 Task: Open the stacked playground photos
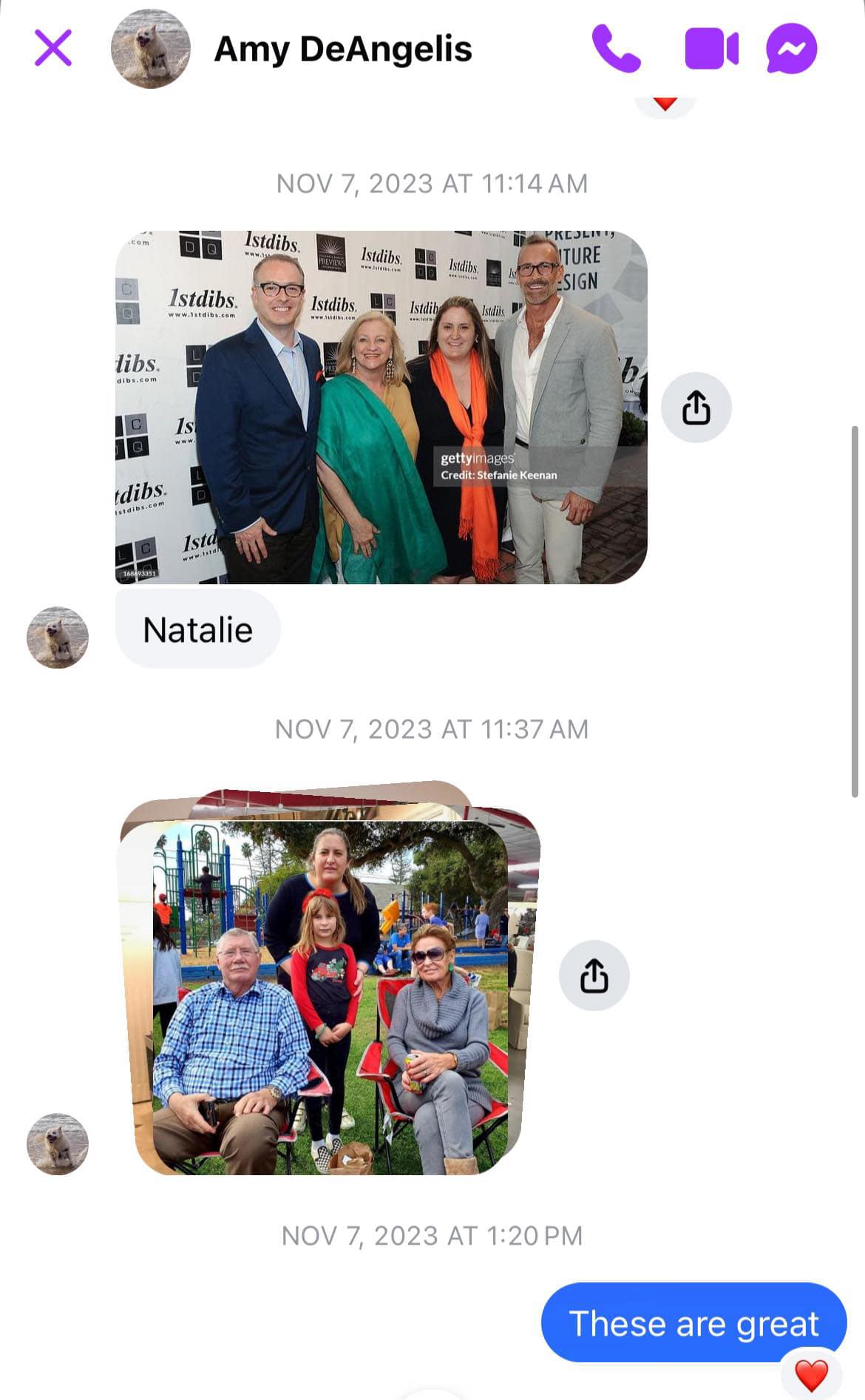click(x=329, y=991)
